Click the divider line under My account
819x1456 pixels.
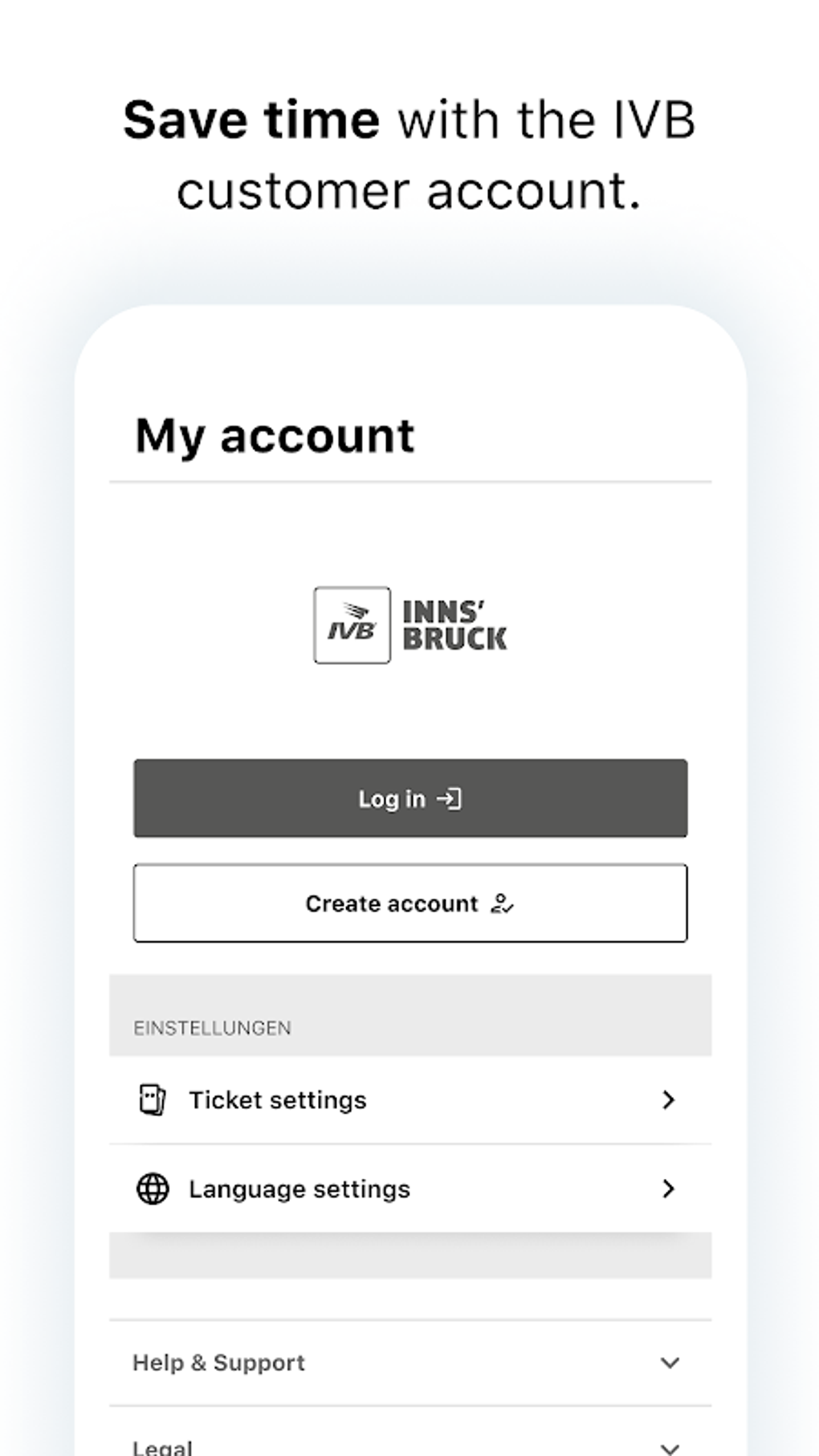click(409, 482)
